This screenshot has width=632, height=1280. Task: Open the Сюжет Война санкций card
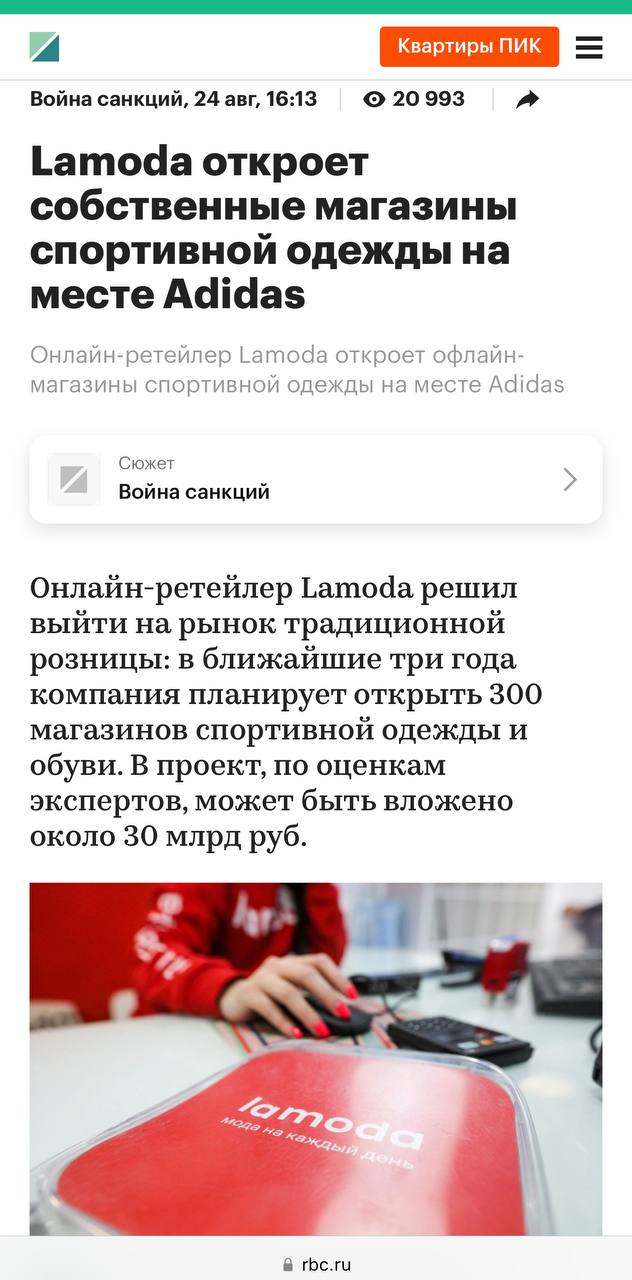coord(316,479)
